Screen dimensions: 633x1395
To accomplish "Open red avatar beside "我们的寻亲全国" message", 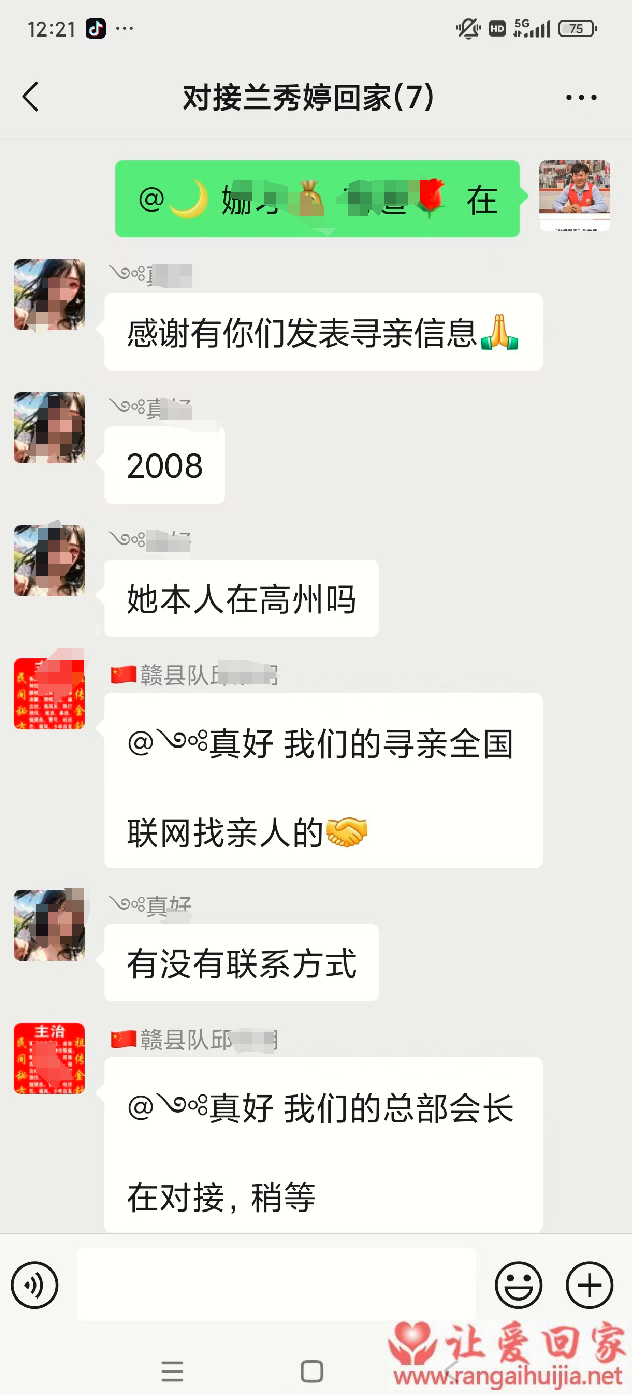I will (x=49, y=694).
